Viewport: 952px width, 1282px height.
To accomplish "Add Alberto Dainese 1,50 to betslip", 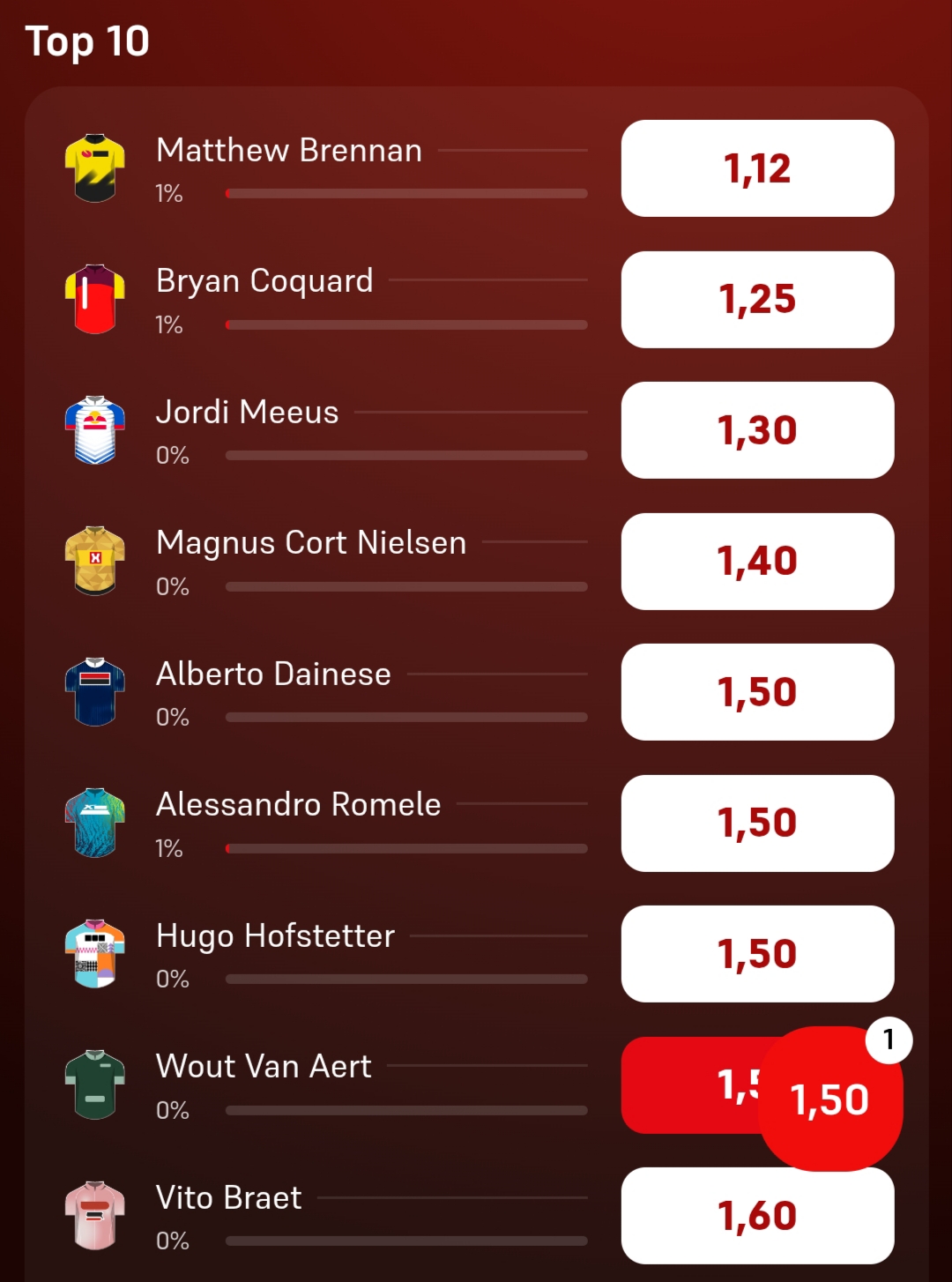I will click(757, 692).
